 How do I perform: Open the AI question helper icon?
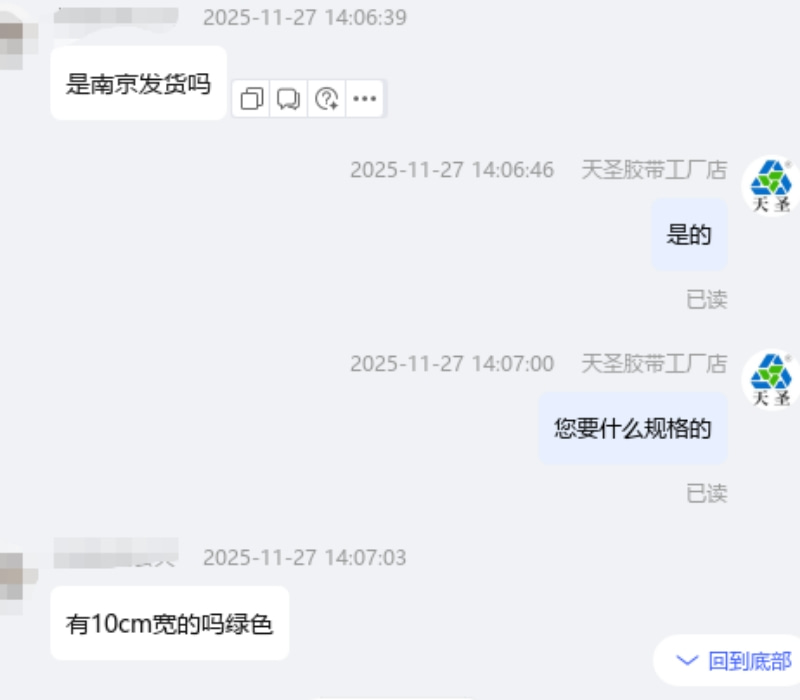tap(327, 99)
